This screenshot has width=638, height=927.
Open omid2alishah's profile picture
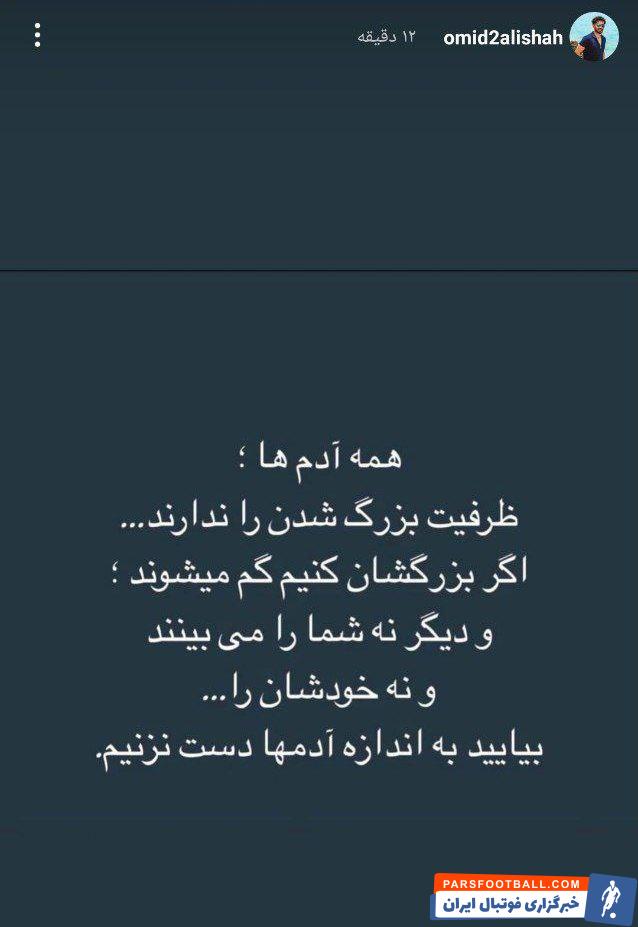(x=595, y=37)
